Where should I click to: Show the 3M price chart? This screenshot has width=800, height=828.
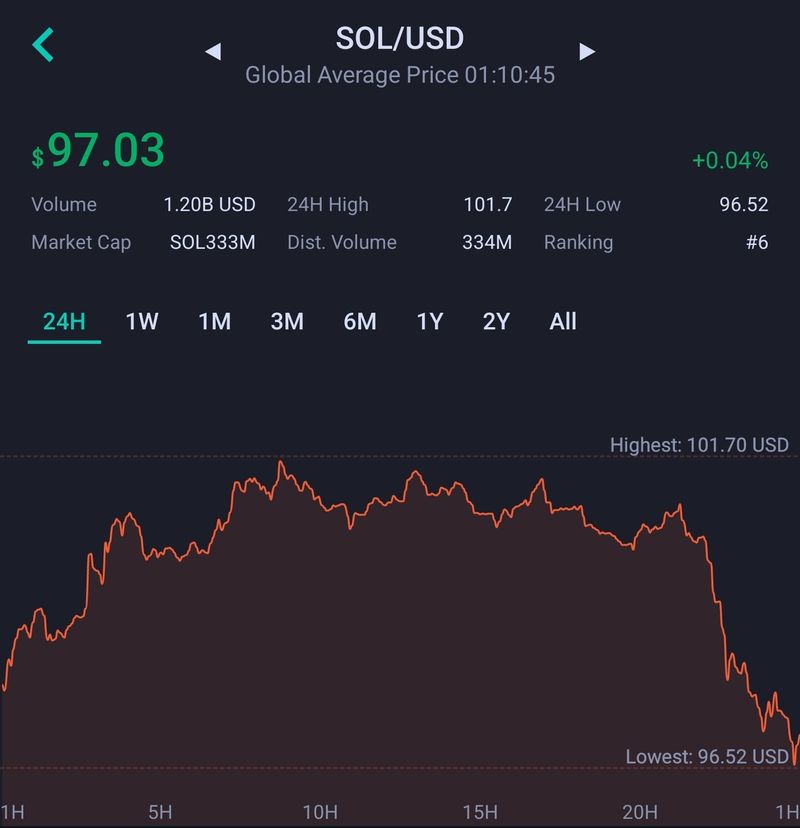click(x=287, y=322)
